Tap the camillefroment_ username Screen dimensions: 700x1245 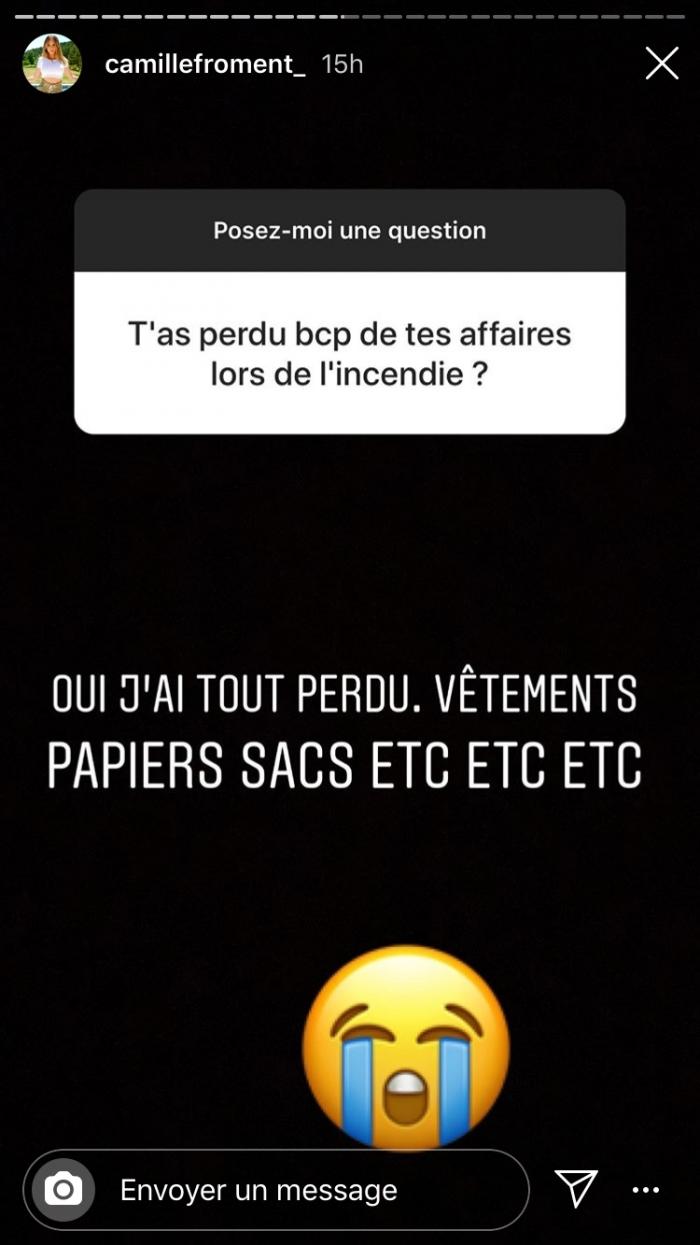tap(206, 64)
